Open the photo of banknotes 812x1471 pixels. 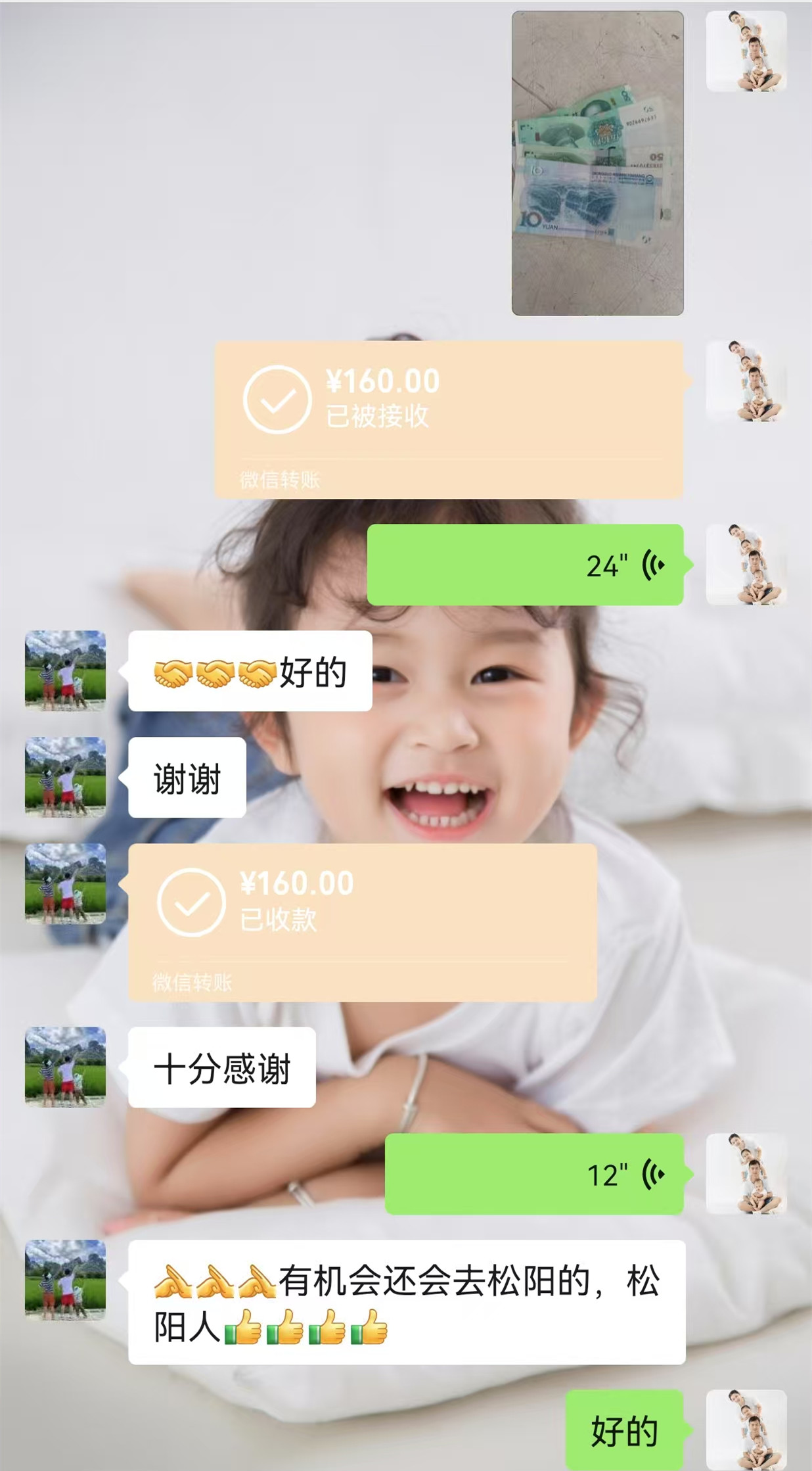click(x=598, y=163)
